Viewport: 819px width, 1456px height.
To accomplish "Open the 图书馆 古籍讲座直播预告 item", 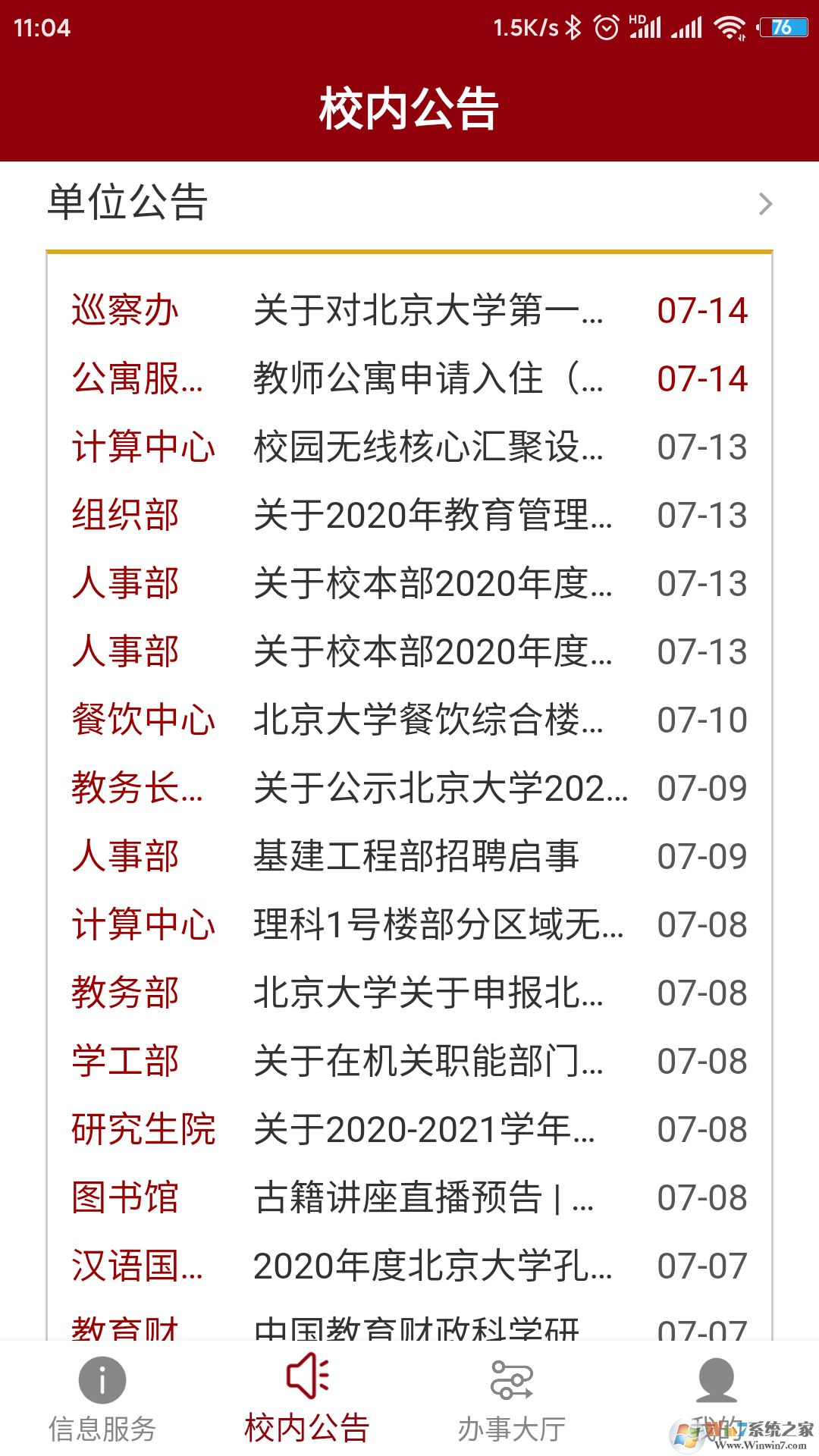I will click(x=409, y=1197).
